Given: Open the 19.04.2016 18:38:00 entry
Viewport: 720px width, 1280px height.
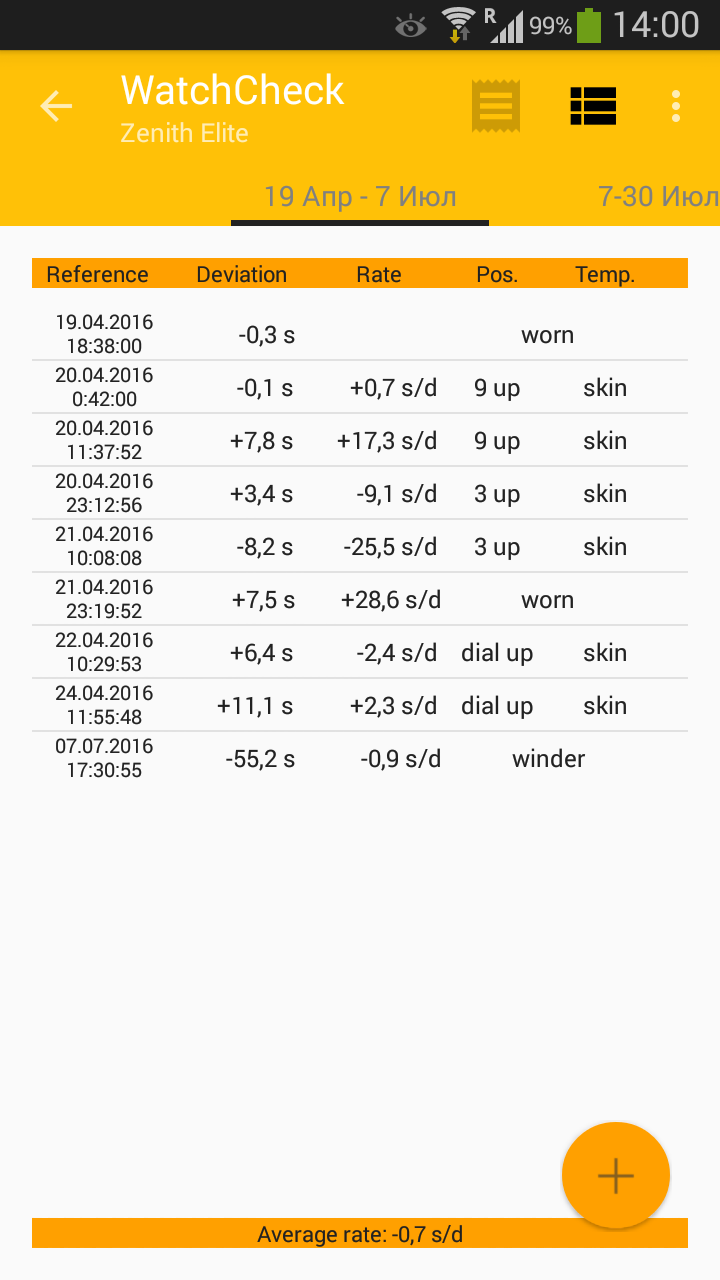Looking at the screenshot, I should coord(360,335).
